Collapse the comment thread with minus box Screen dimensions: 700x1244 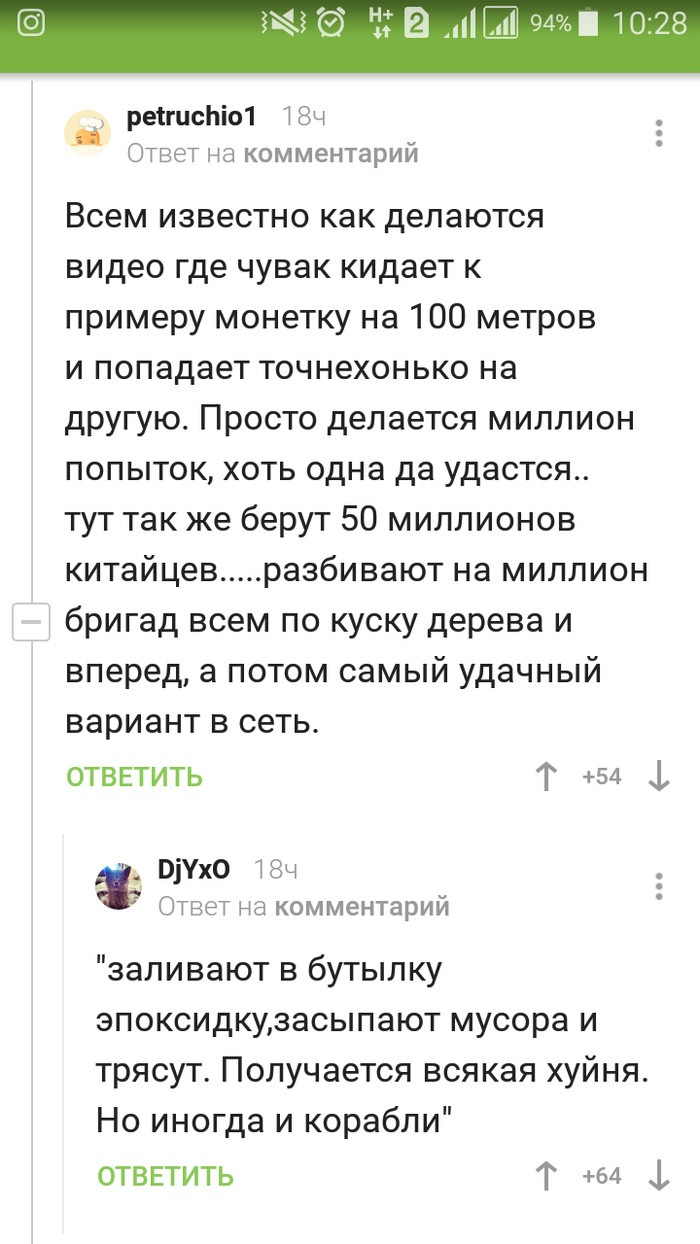(x=30, y=622)
